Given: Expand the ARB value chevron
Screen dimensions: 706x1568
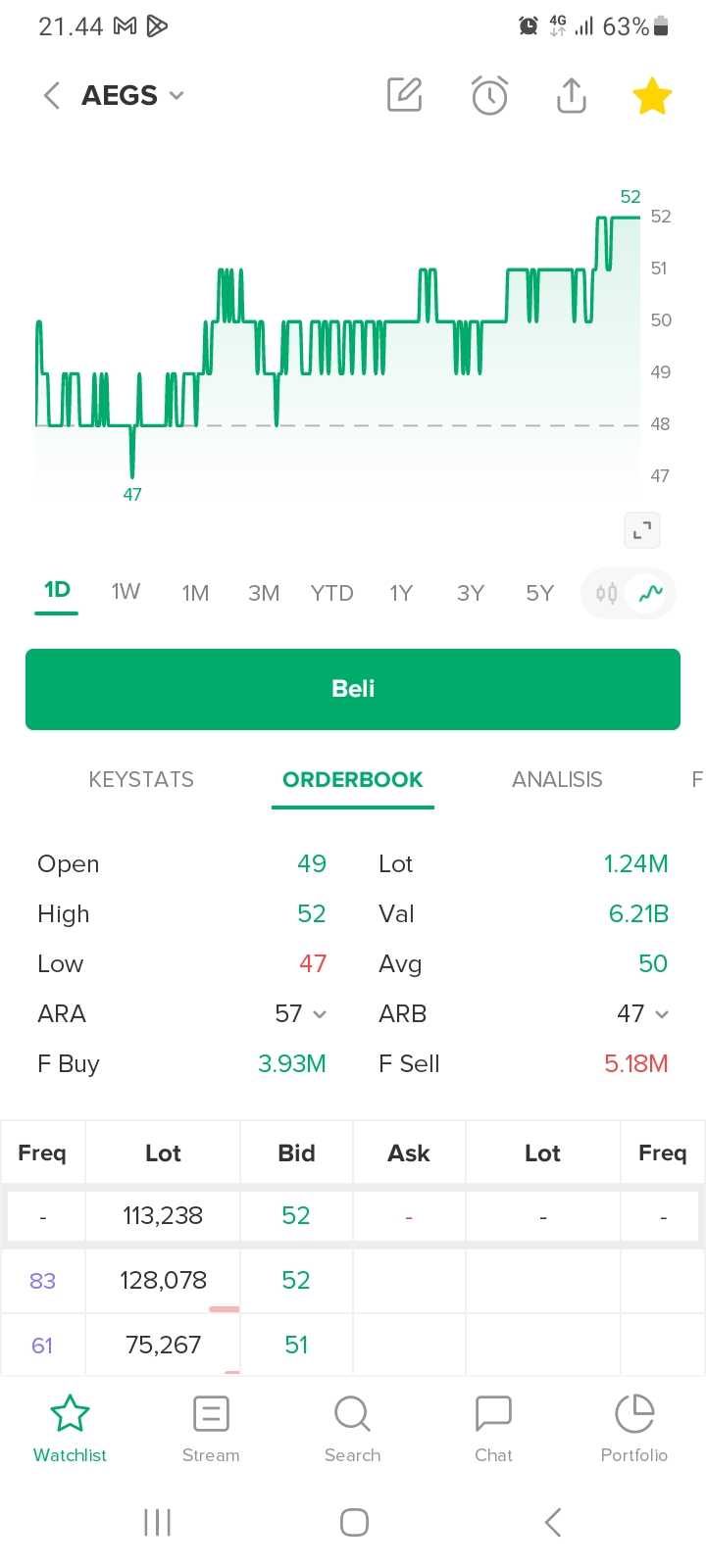Looking at the screenshot, I should pos(662,1014).
